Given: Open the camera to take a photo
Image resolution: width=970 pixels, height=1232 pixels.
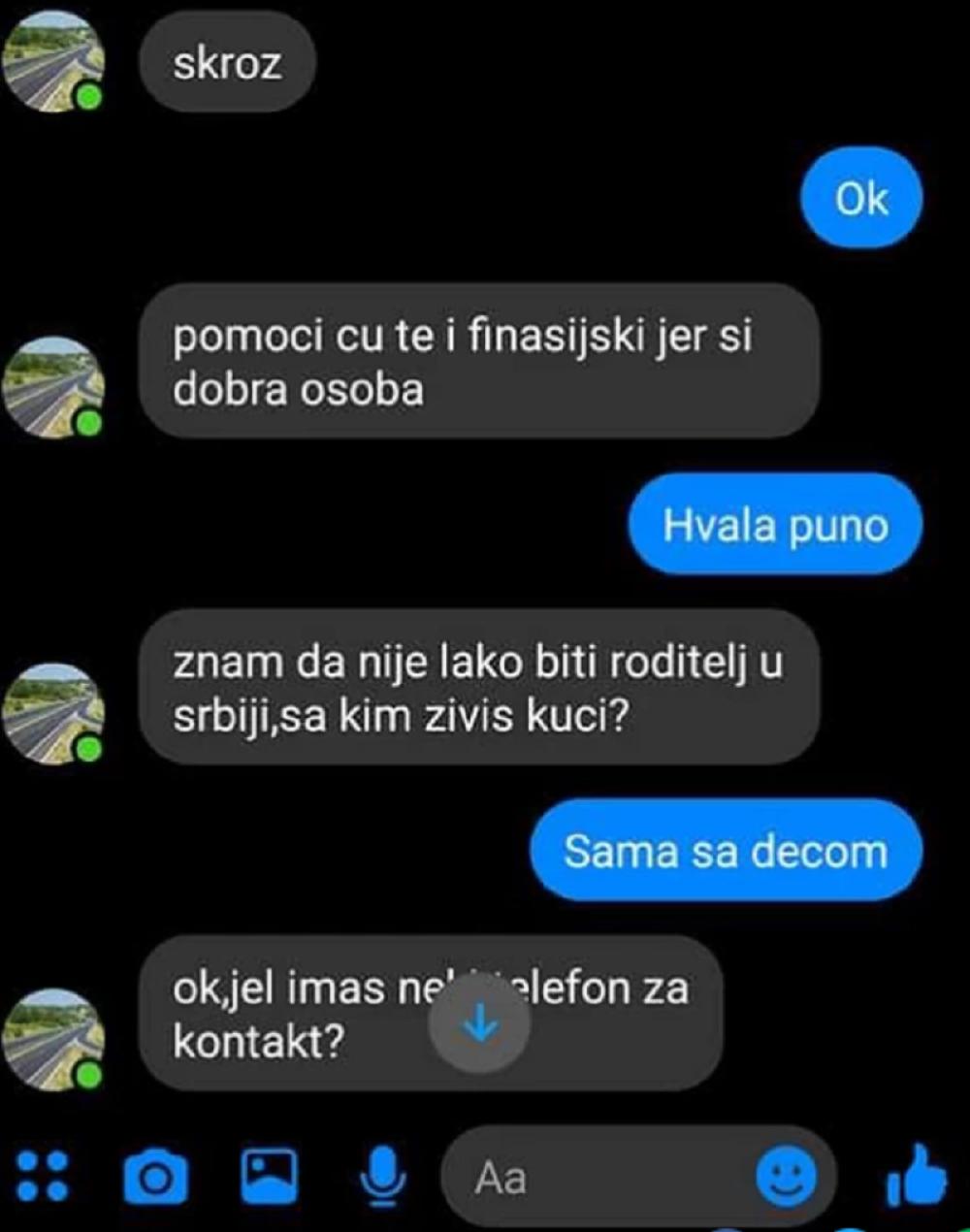Looking at the screenshot, I should 155,1176.
